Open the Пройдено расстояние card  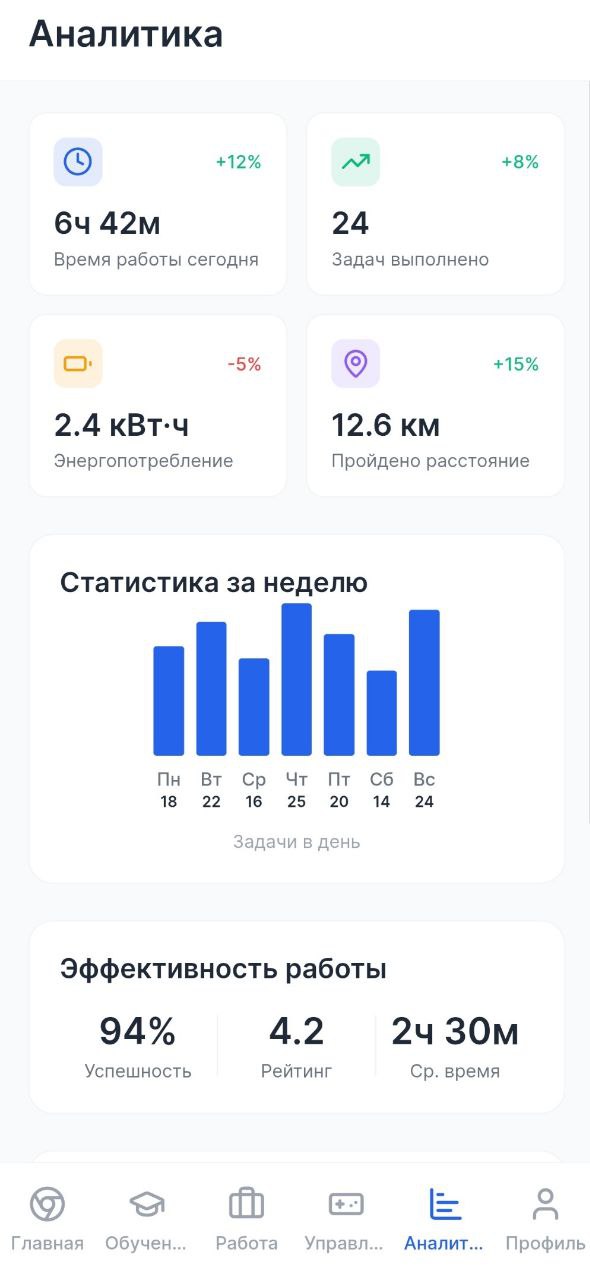point(435,406)
